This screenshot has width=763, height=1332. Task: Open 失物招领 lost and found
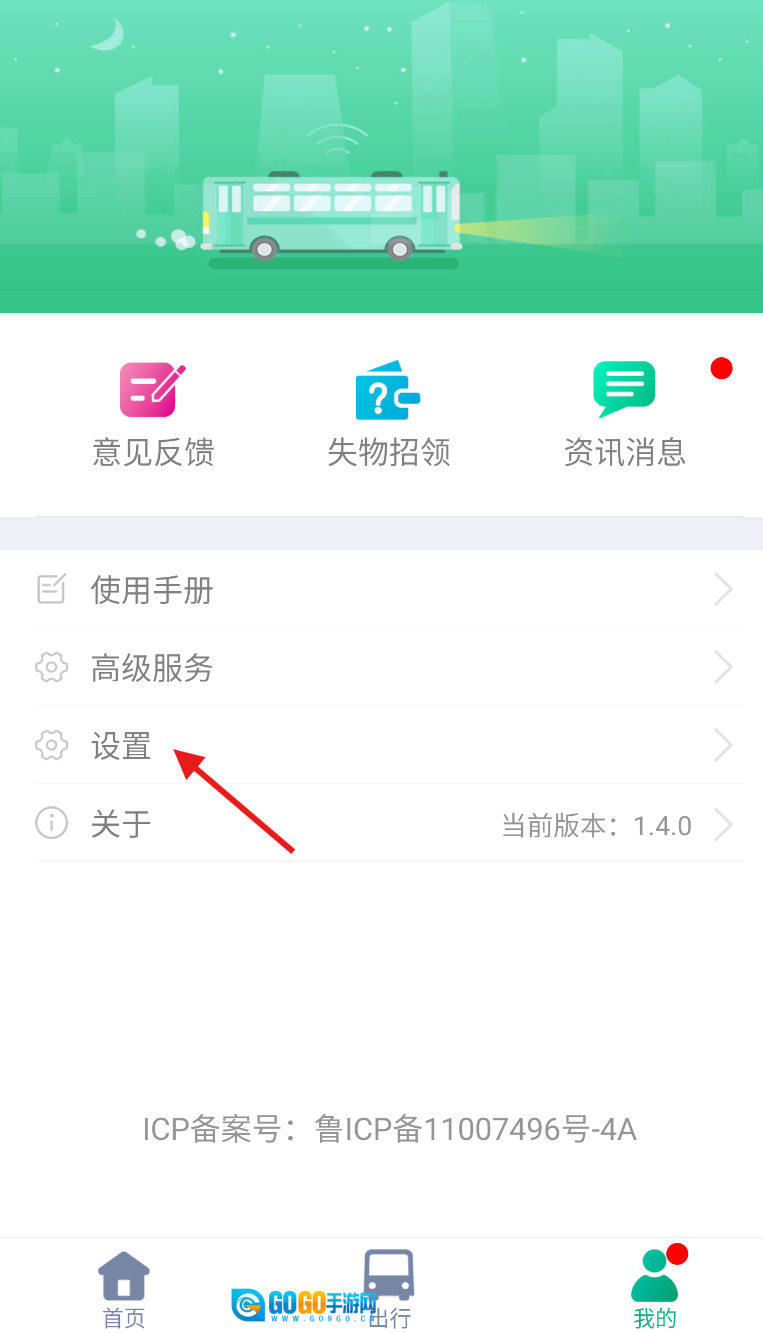click(389, 415)
